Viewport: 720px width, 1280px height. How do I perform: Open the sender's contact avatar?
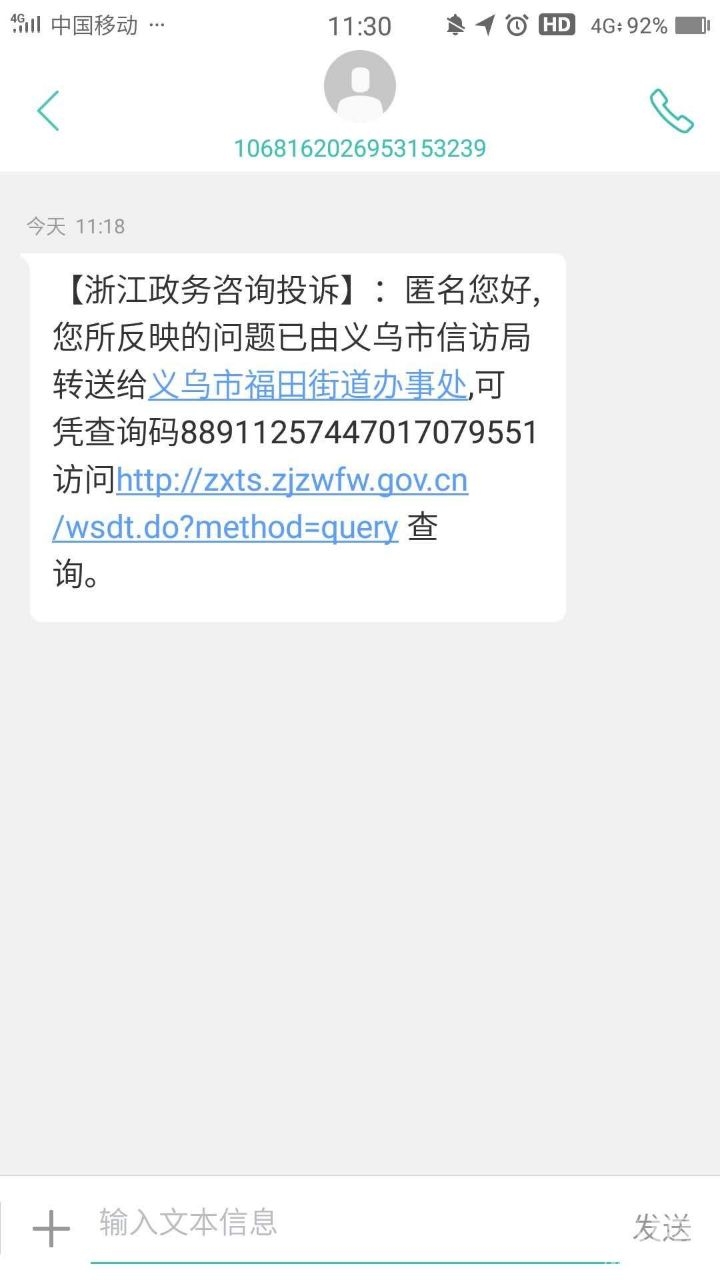point(359,87)
